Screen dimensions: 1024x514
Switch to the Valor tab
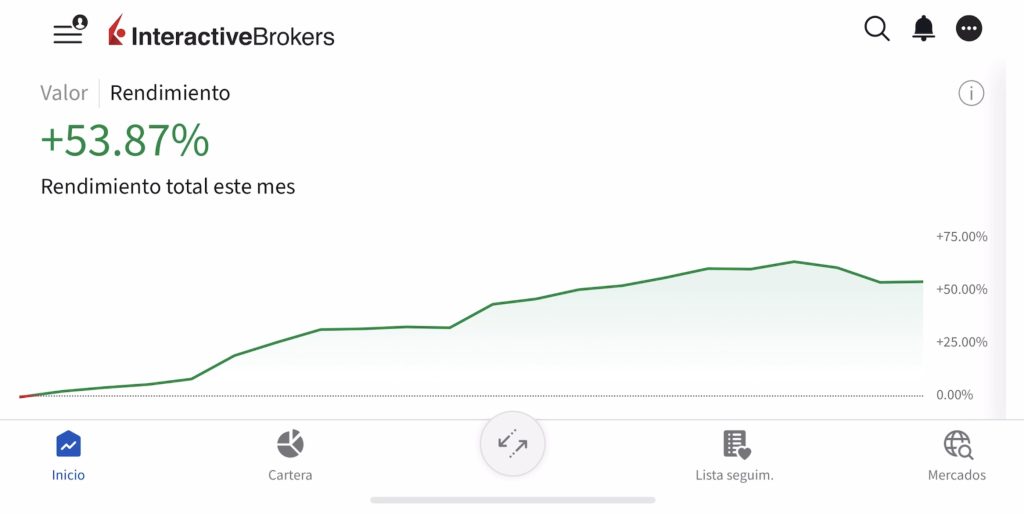pos(64,93)
